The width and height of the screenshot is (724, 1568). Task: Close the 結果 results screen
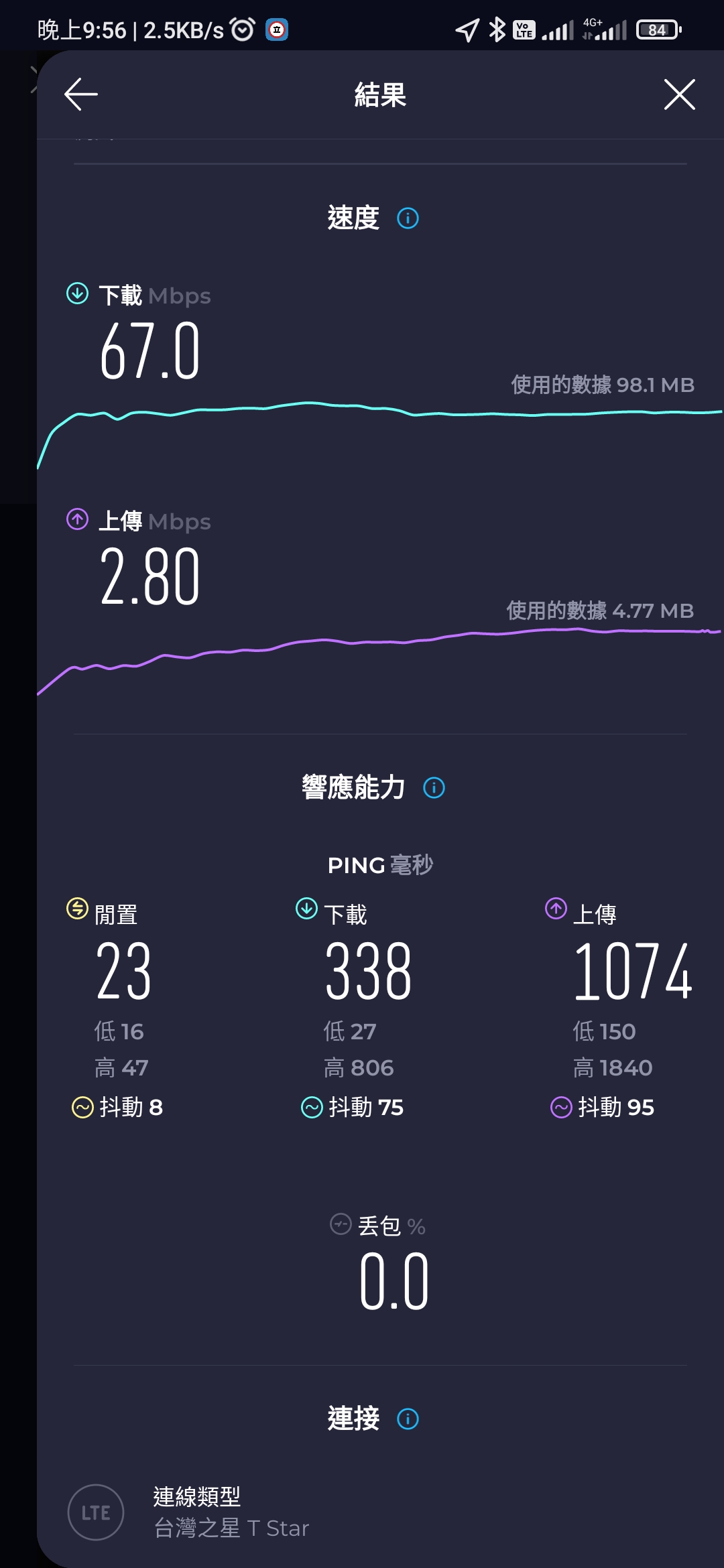(679, 94)
